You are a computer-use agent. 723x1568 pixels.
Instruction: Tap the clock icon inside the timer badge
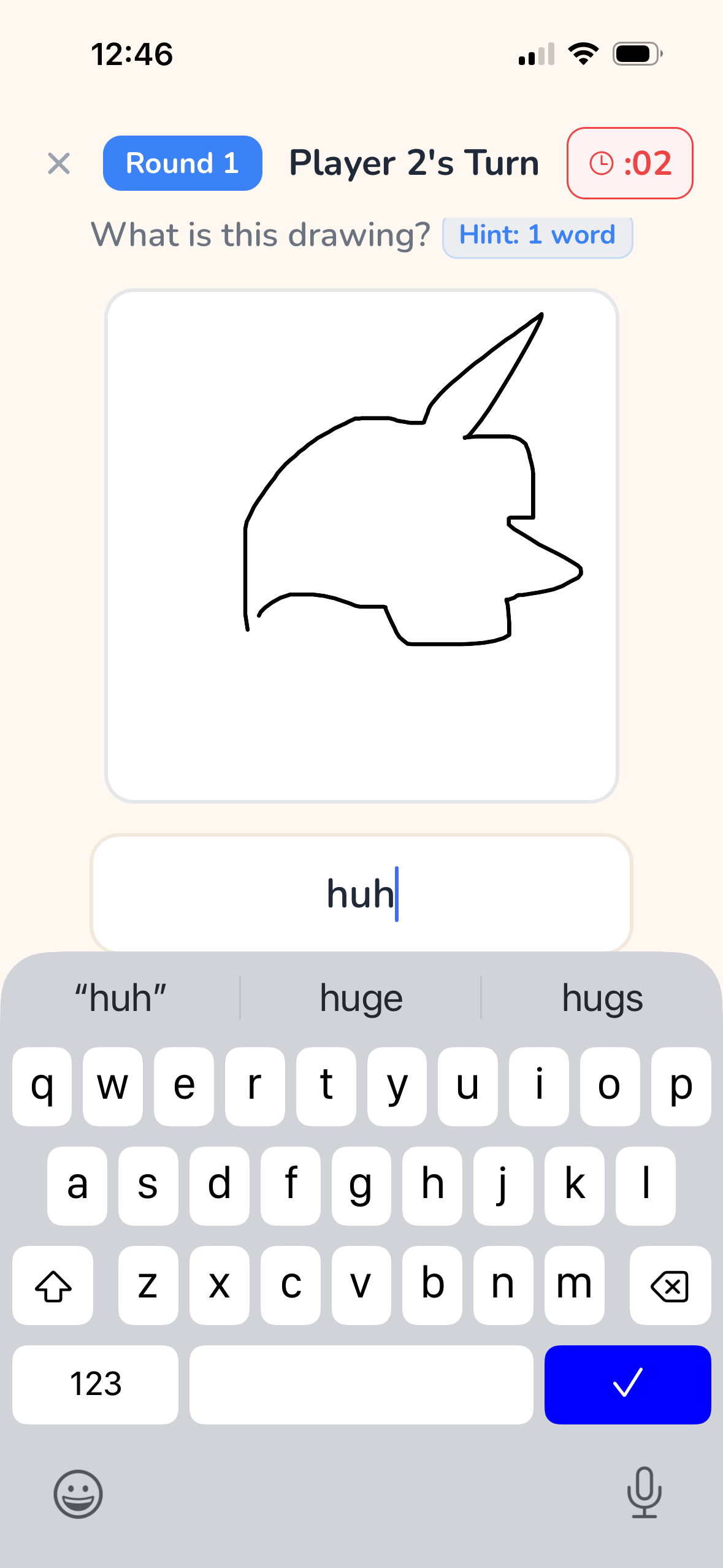[x=602, y=163]
